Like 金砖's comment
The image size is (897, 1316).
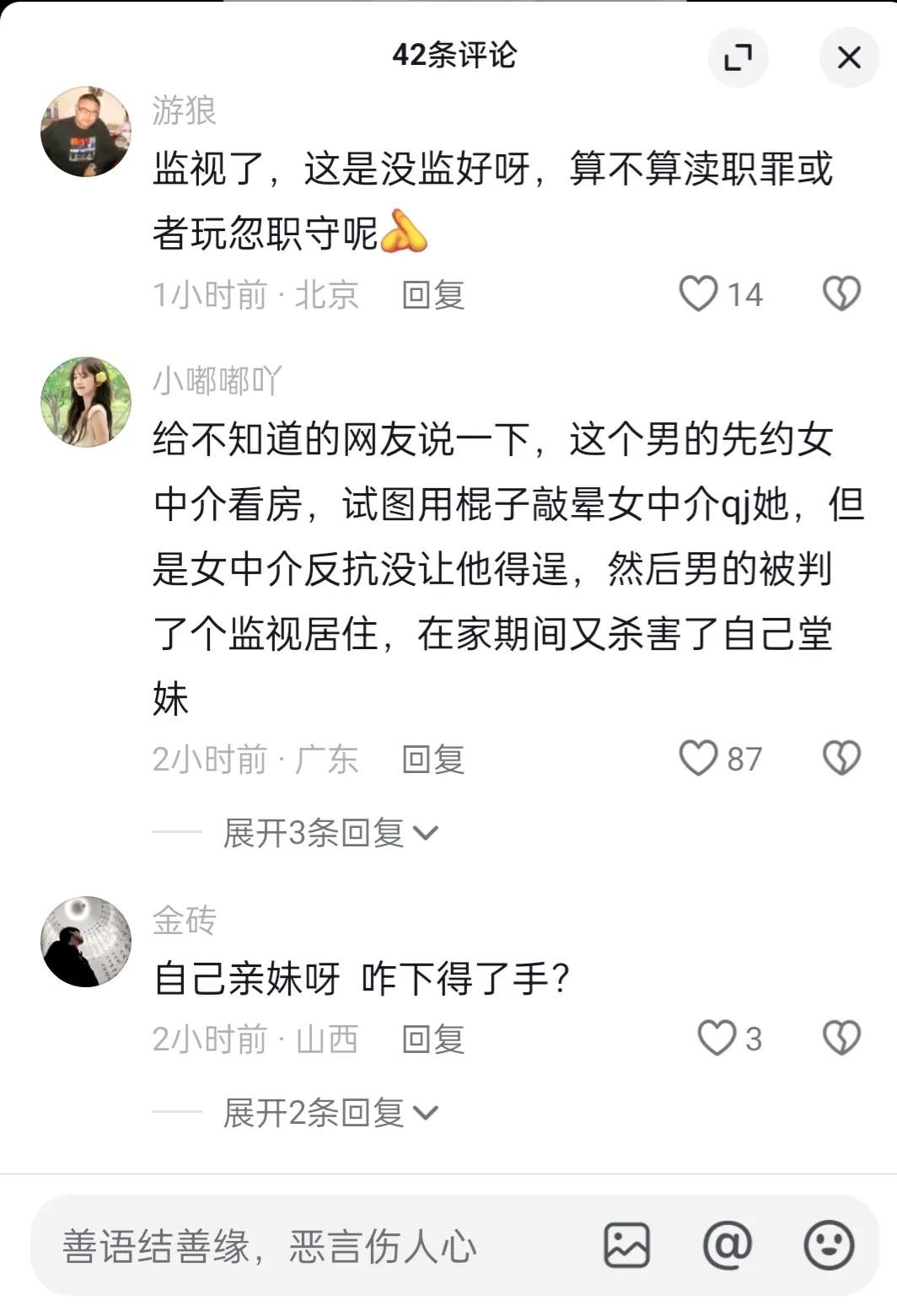click(x=717, y=1039)
